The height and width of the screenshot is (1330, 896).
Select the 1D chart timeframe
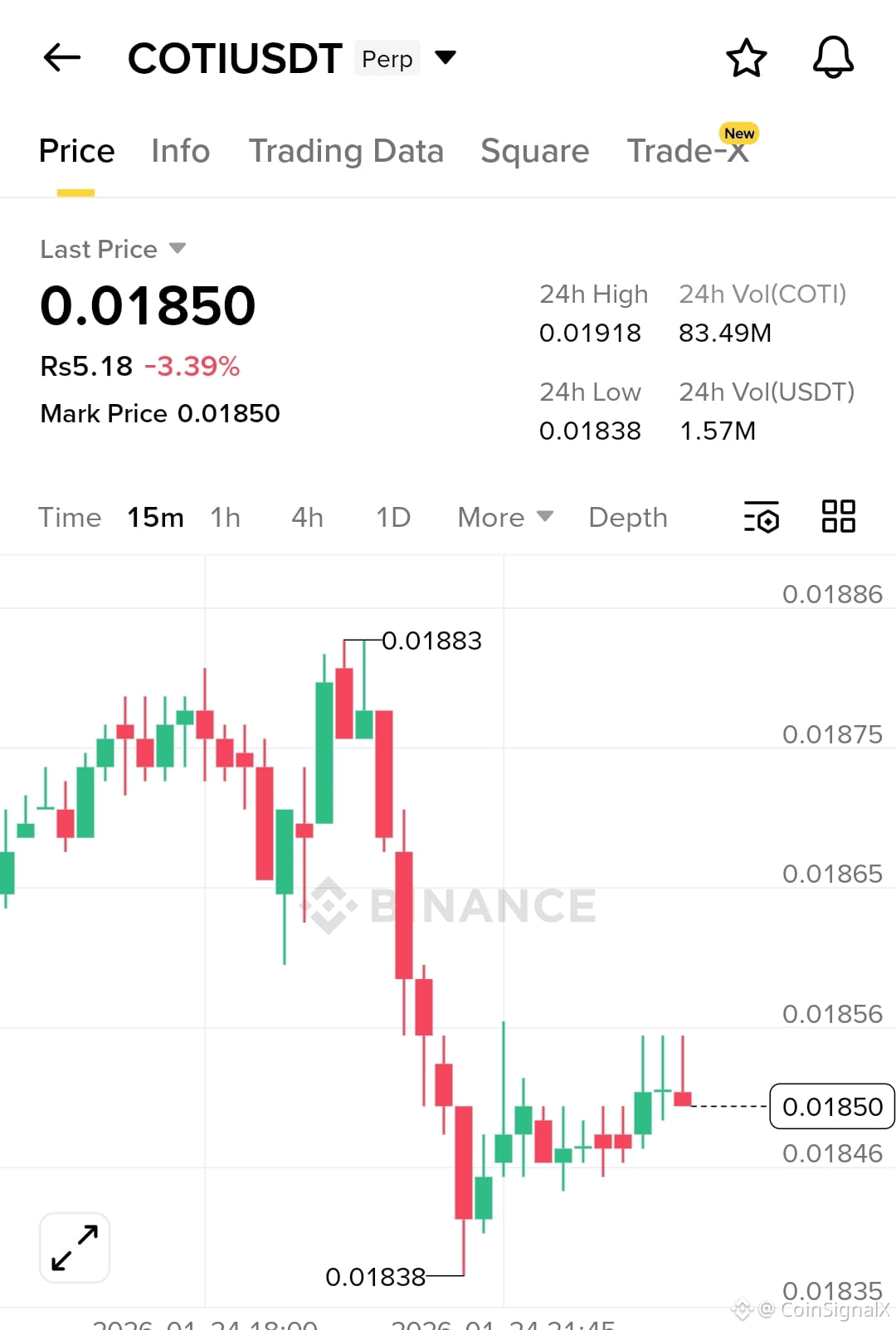pyautogui.click(x=392, y=516)
